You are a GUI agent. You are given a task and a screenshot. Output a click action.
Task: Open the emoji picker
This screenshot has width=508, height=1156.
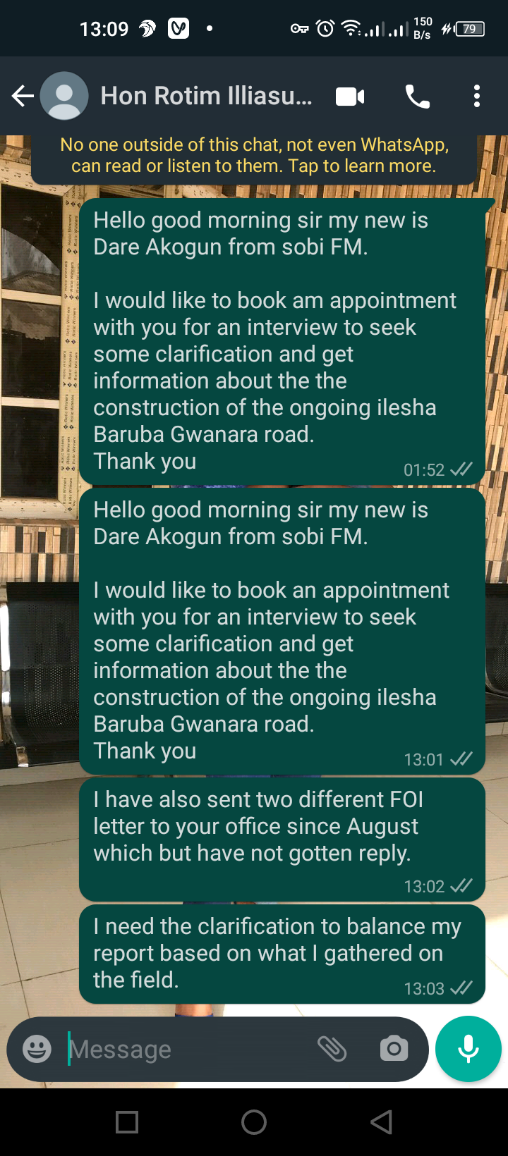(x=37, y=1048)
